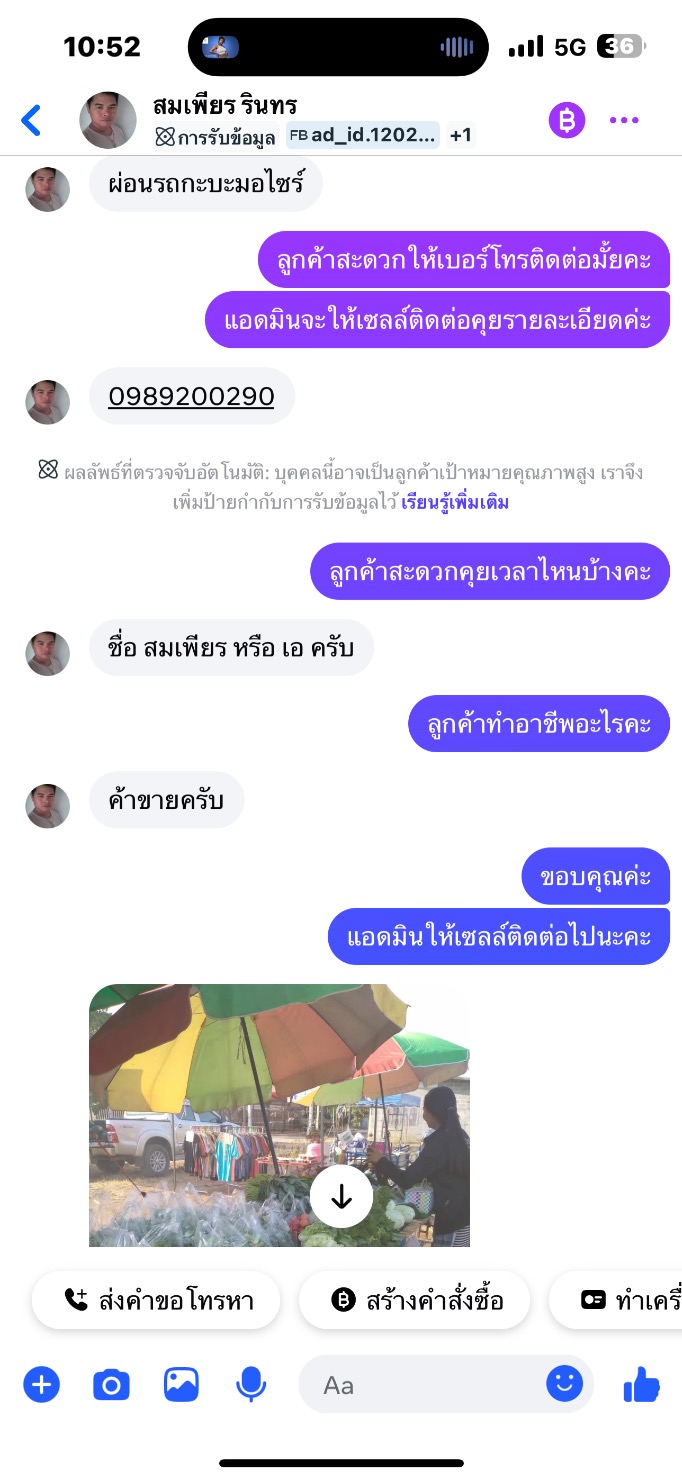The width and height of the screenshot is (682, 1480).
Task: Open the camera to take a photo
Action: (x=111, y=1385)
